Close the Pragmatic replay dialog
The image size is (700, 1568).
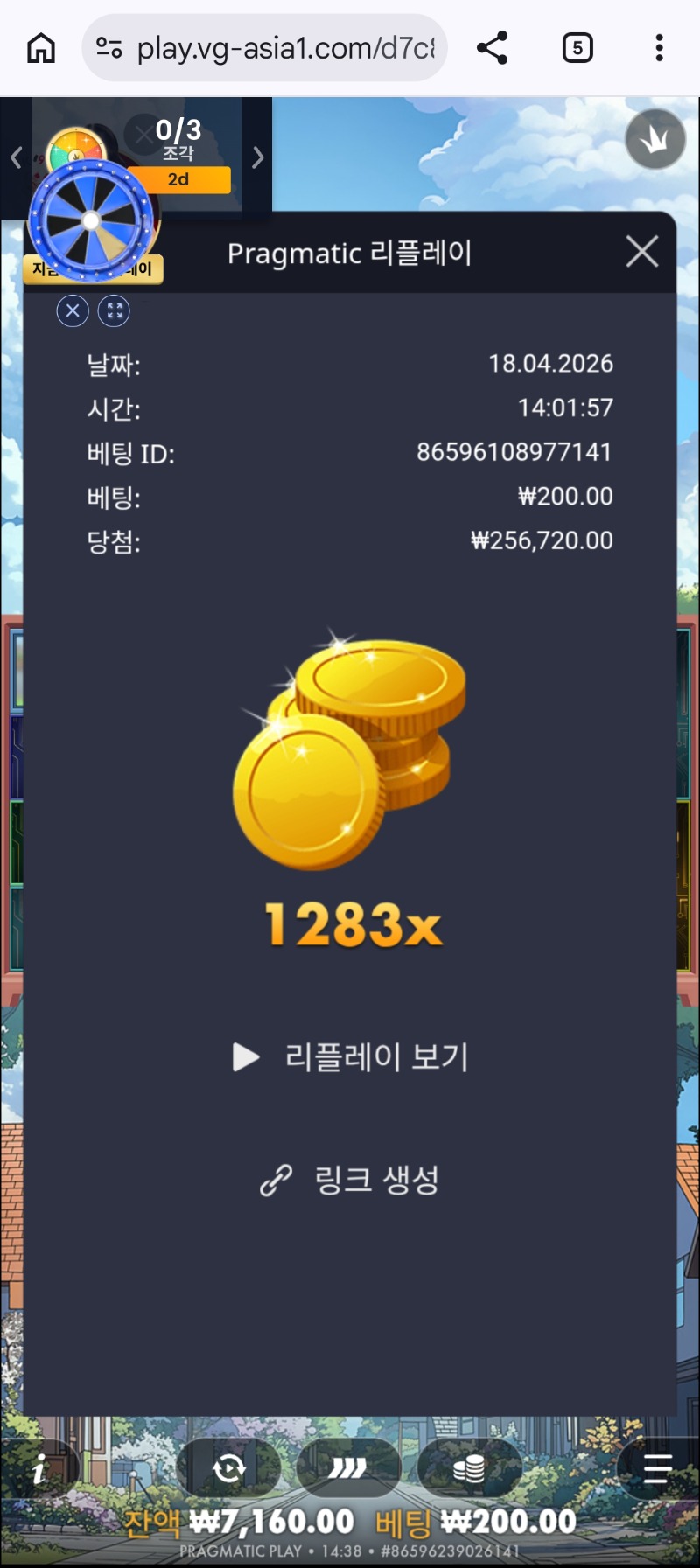tap(641, 252)
